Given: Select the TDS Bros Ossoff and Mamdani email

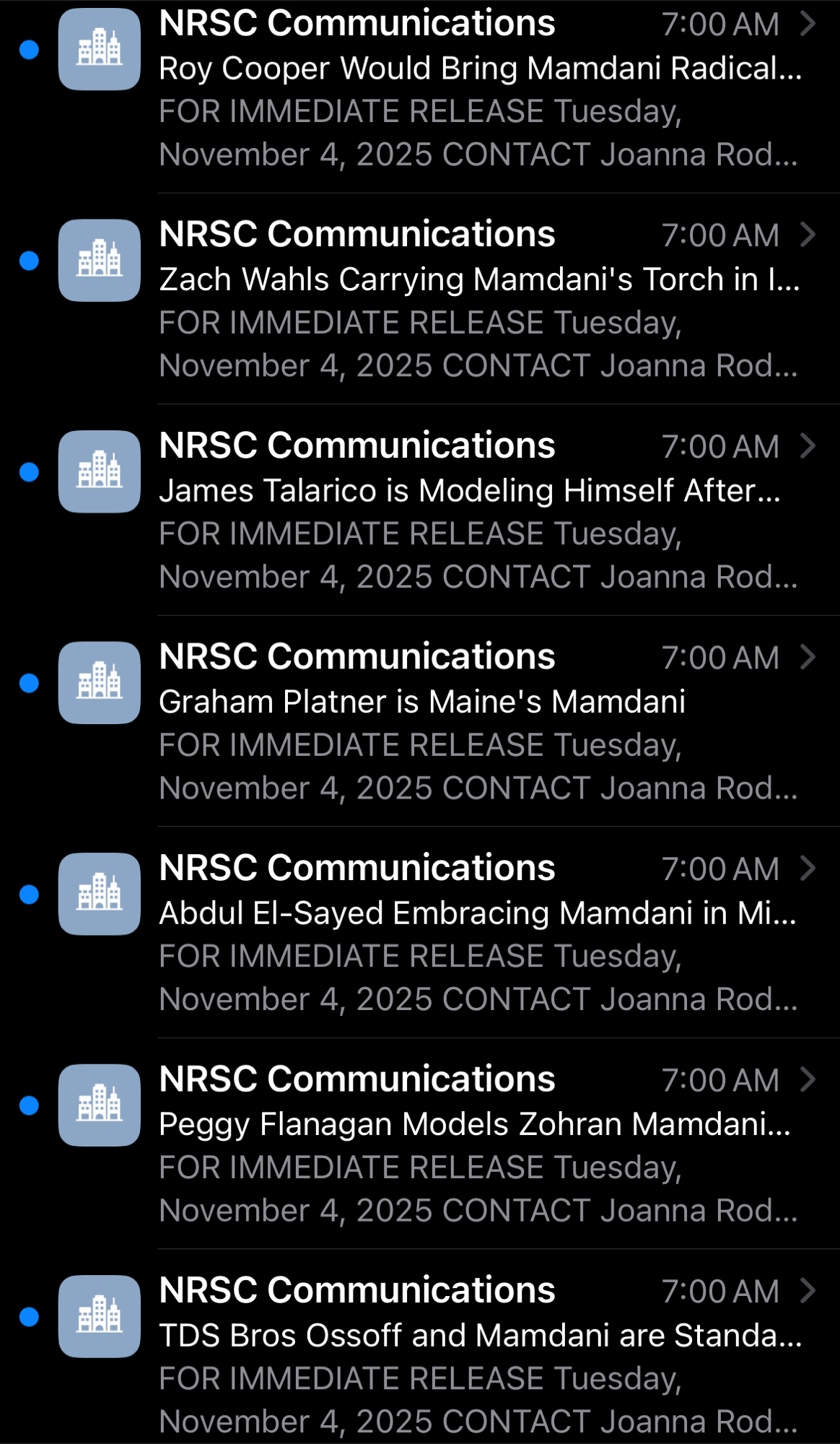Looking at the screenshot, I should tap(480, 1336).
